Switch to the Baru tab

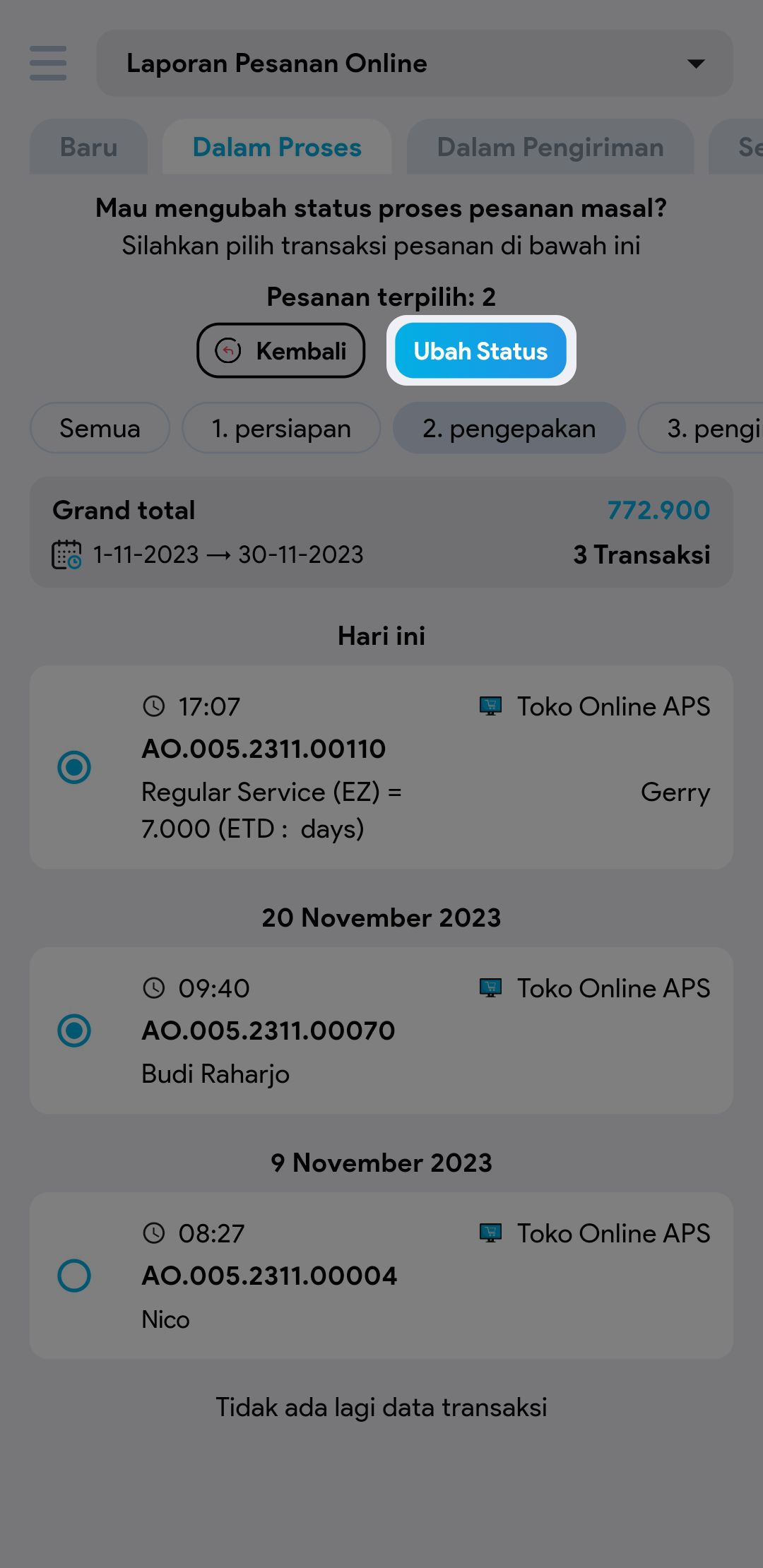click(x=88, y=148)
